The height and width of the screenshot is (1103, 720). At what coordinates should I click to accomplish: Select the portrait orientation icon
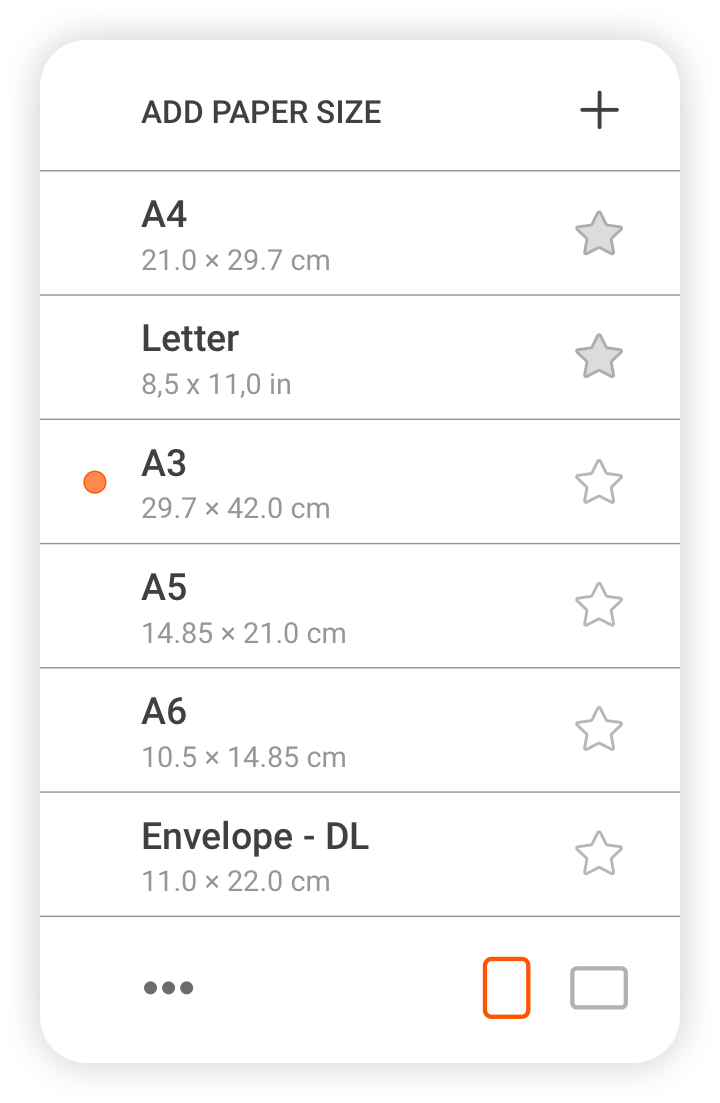[507, 986]
